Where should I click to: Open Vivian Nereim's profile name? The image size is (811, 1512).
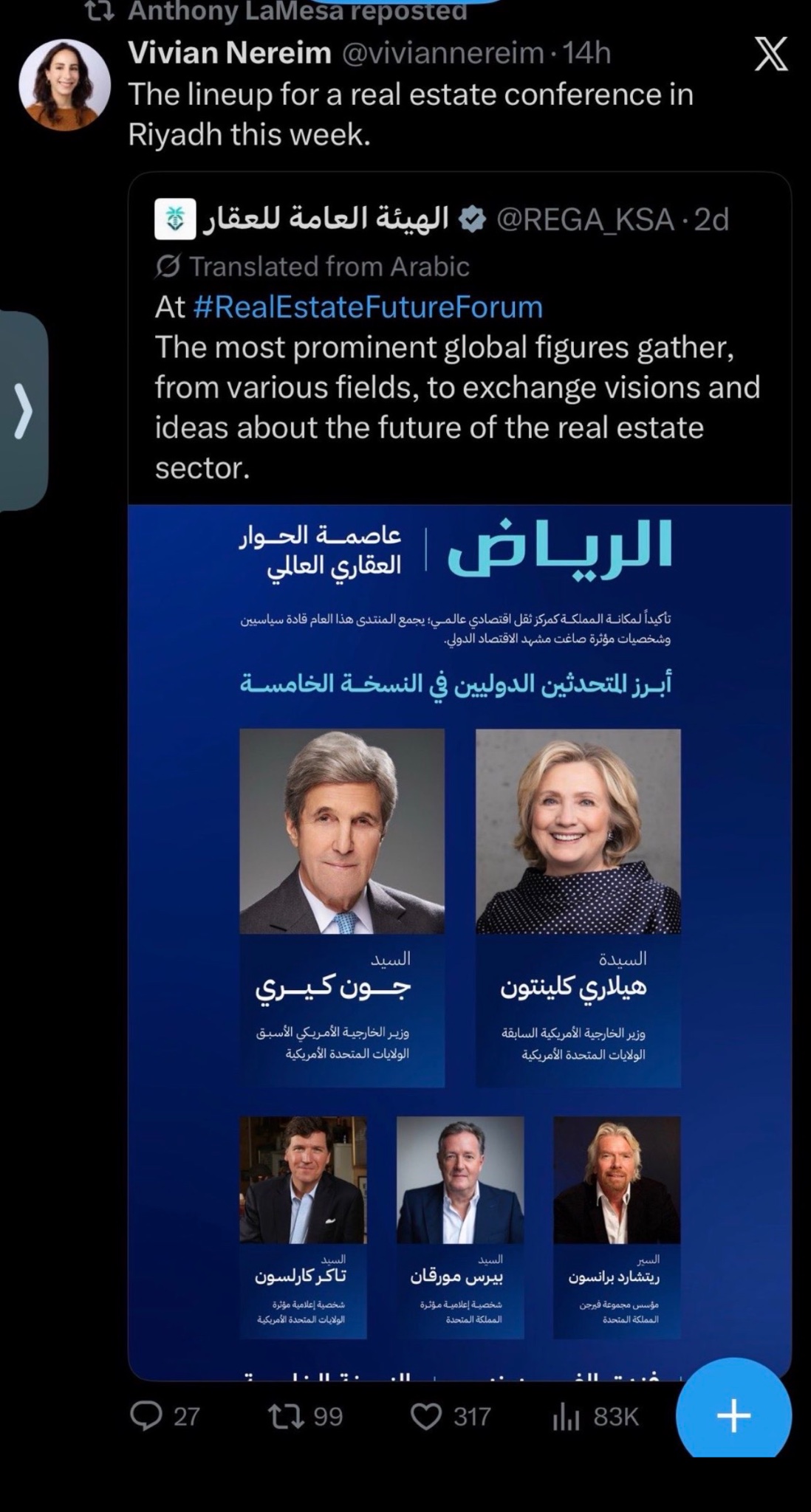(x=229, y=53)
